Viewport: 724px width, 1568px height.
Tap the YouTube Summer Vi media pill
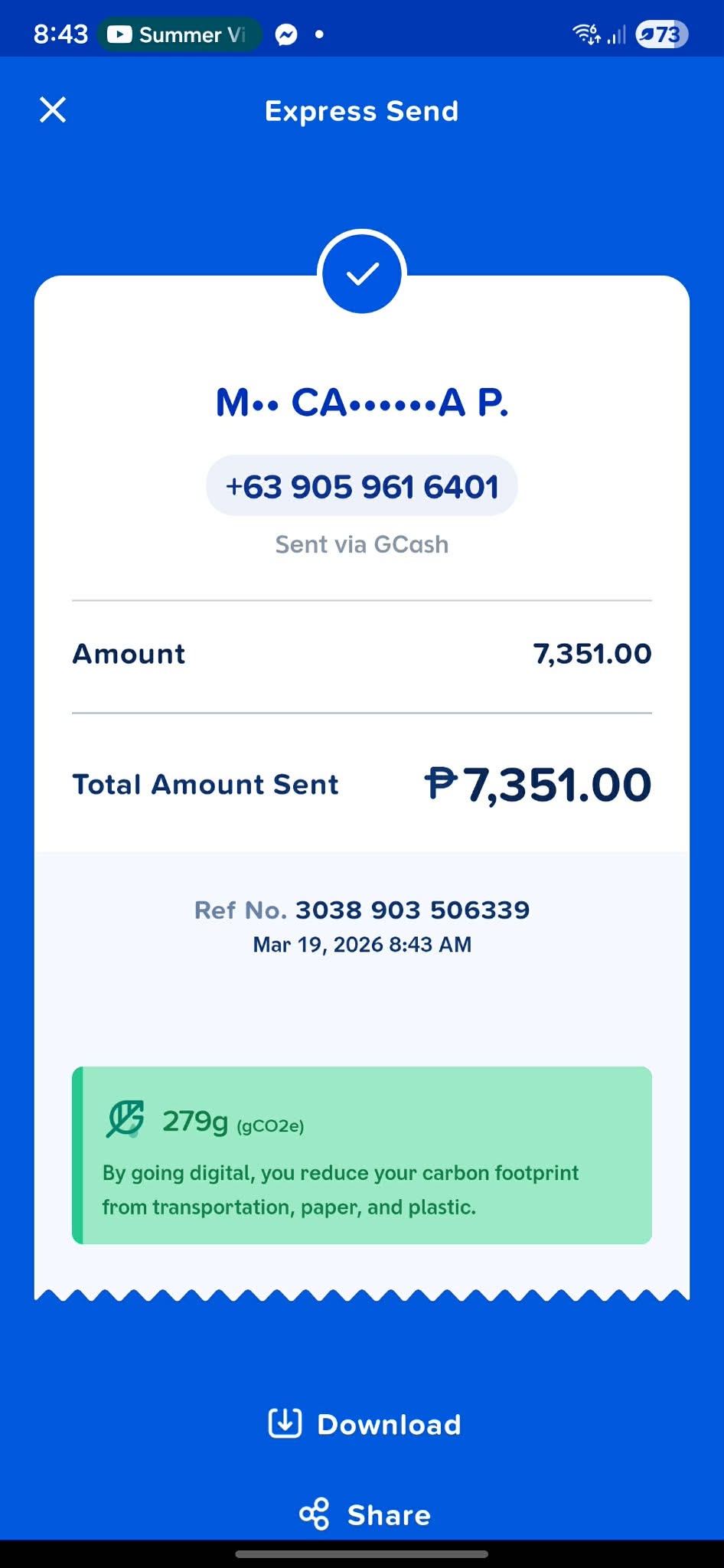178,34
